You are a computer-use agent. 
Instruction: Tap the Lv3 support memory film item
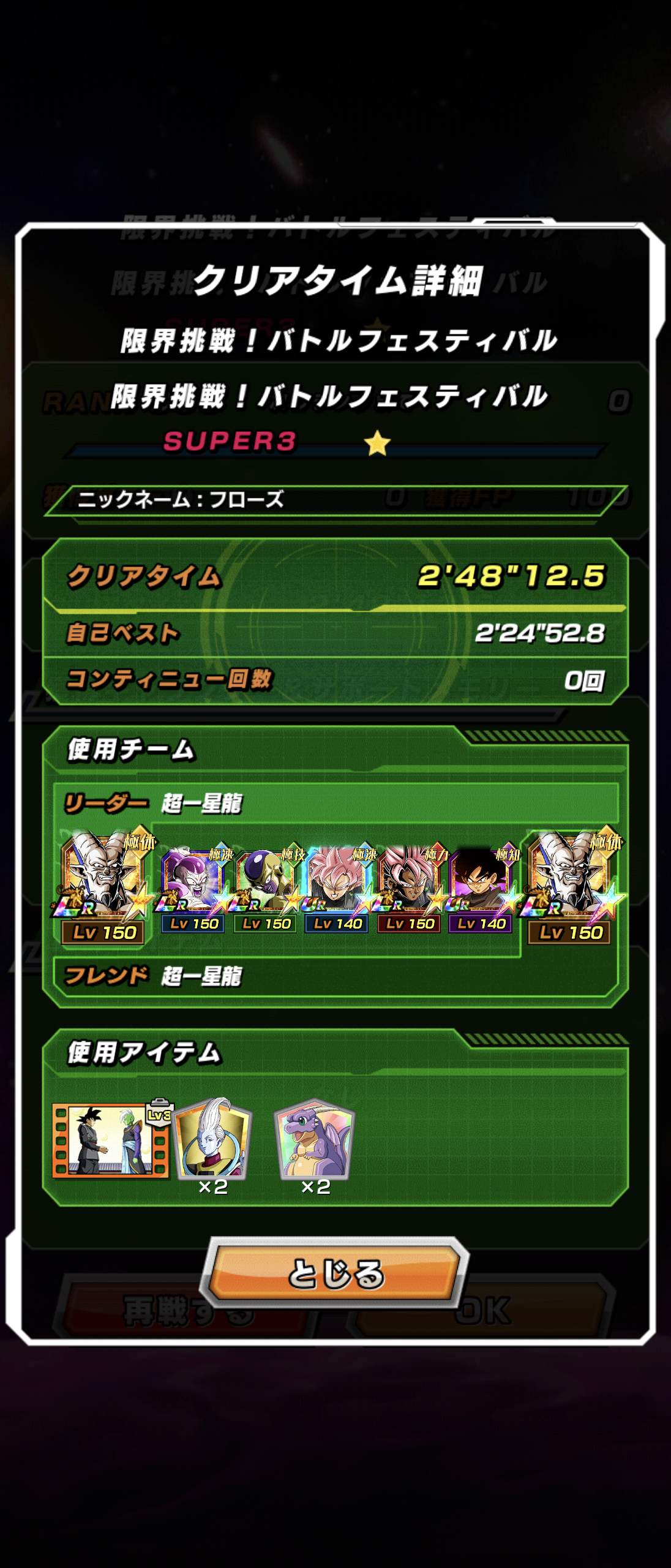(x=111, y=1140)
